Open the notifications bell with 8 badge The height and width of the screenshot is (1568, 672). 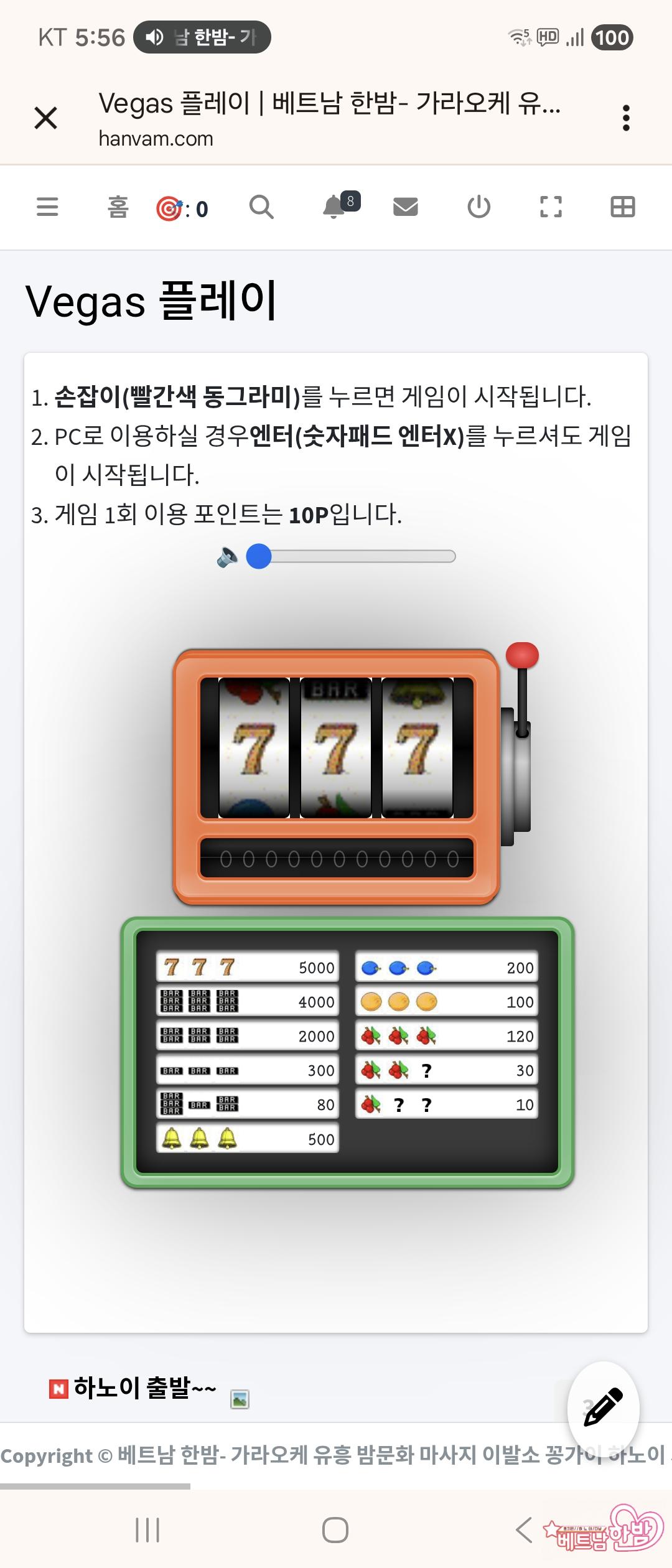pyautogui.click(x=336, y=207)
